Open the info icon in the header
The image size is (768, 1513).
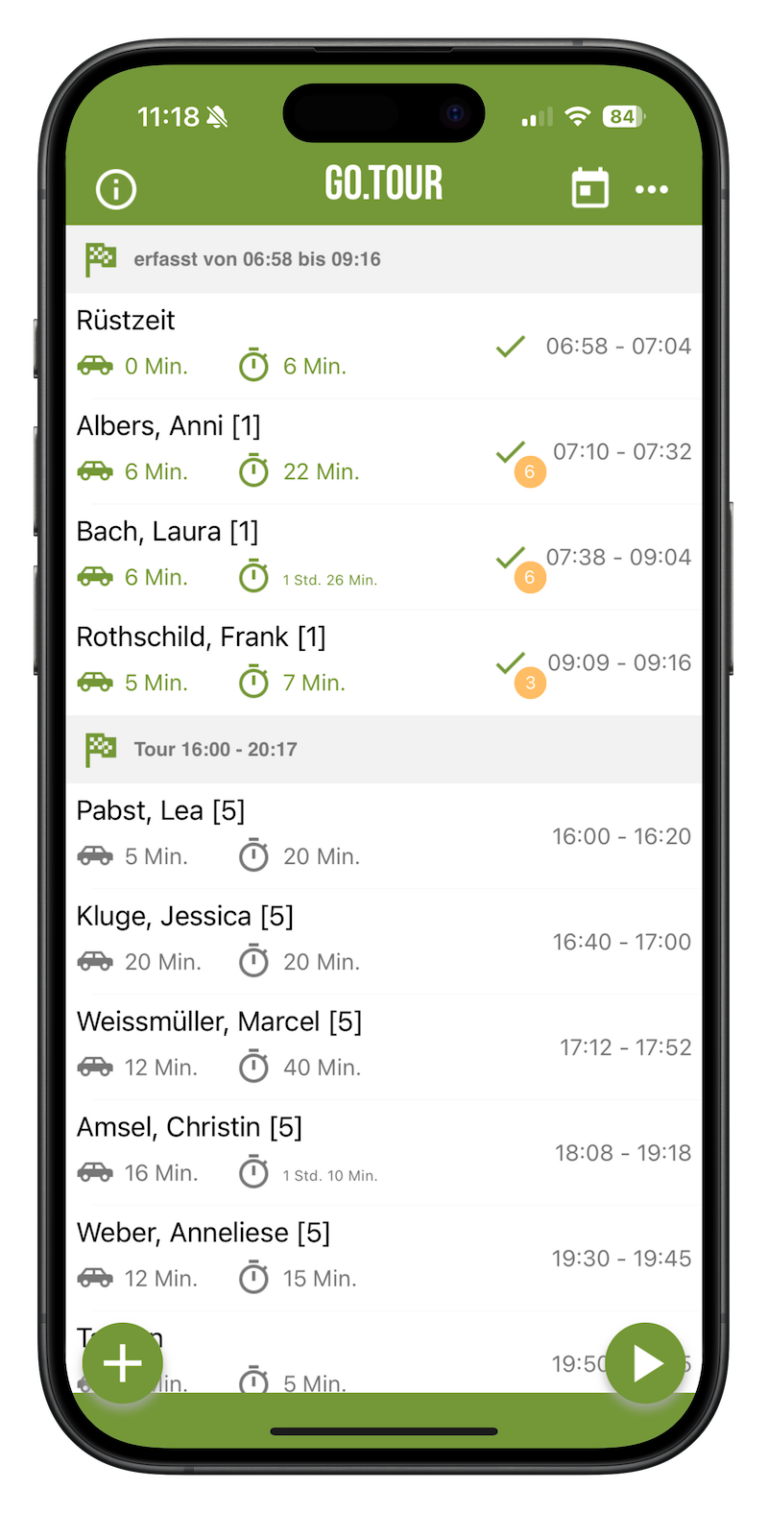pos(116,189)
